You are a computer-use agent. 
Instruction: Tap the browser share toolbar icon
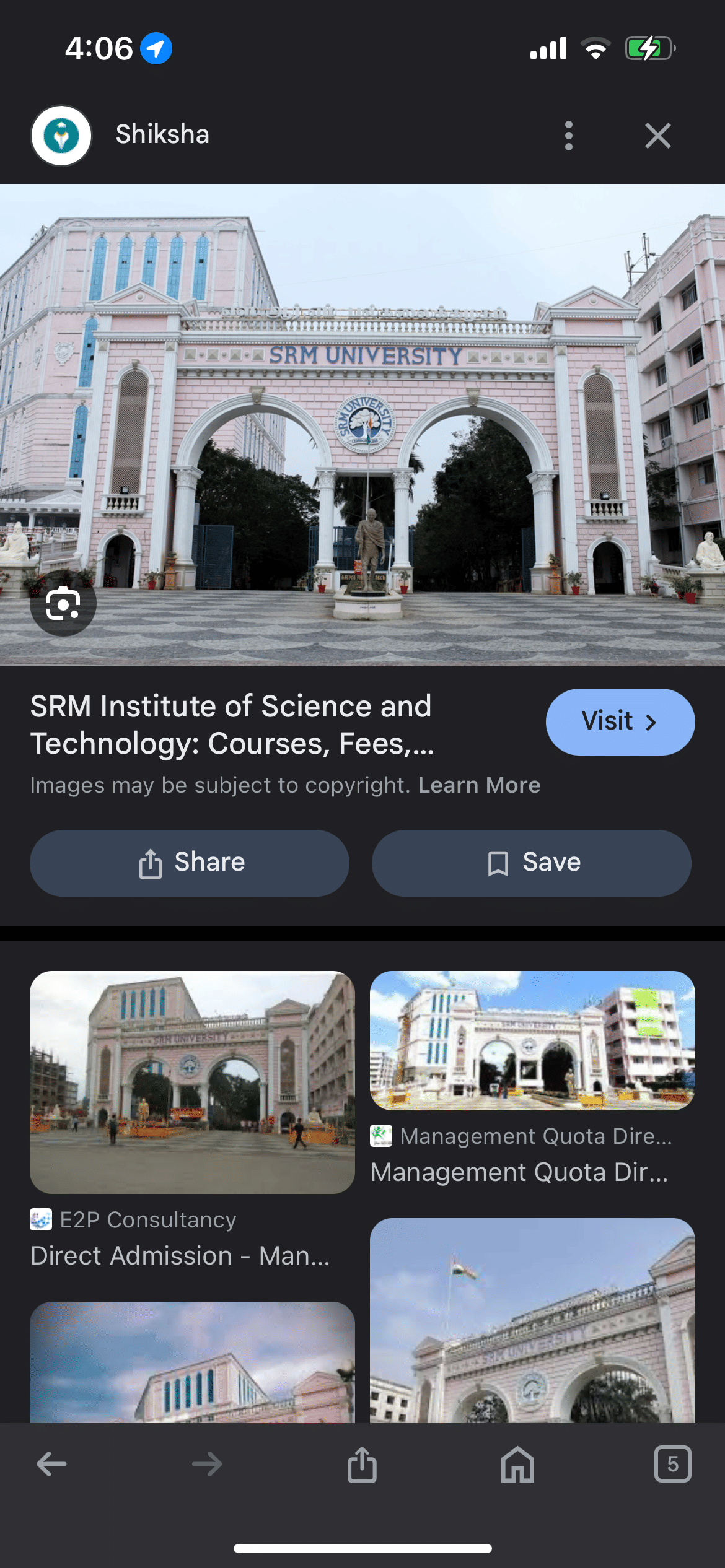click(x=362, y=1464)
